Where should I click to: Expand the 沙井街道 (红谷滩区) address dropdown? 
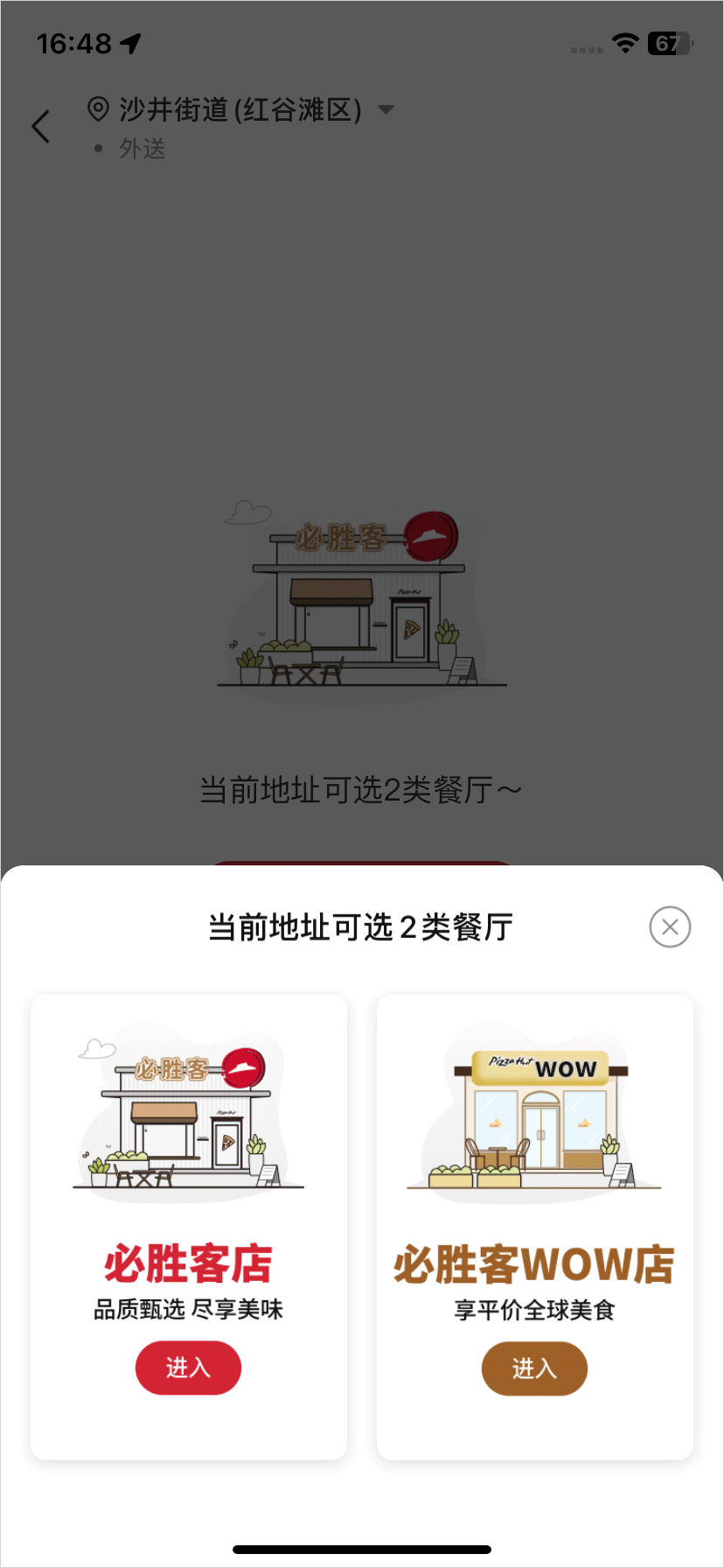coord(386,110)
